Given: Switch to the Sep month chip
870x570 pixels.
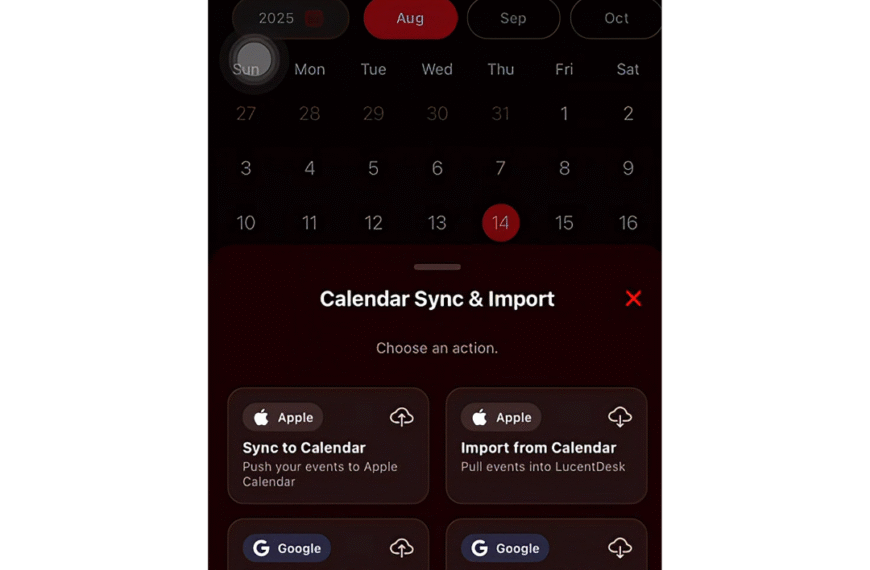Looking at the screenshot, I should (x=513, y=18).
